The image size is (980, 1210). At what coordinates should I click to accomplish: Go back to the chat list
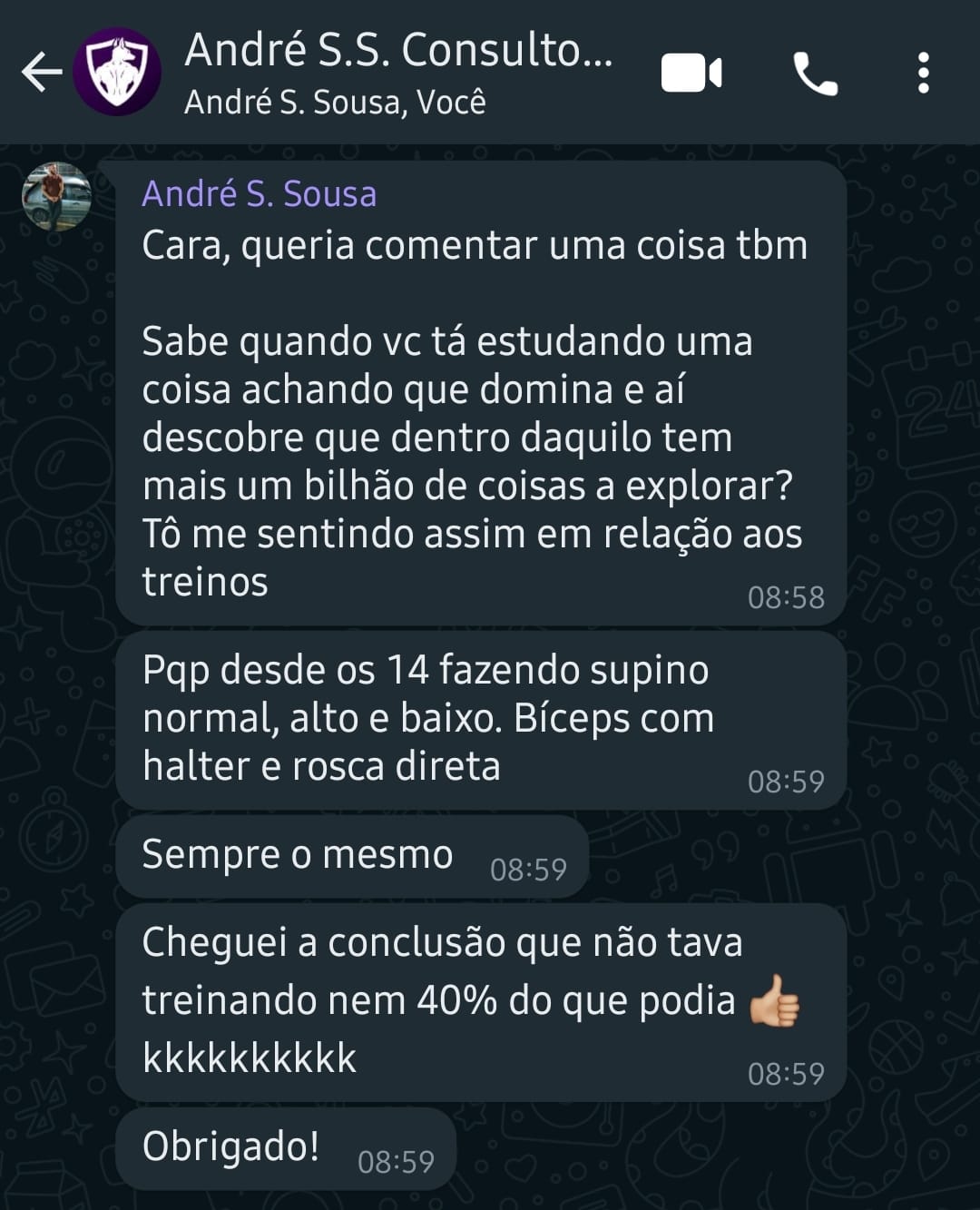point(42,73)
